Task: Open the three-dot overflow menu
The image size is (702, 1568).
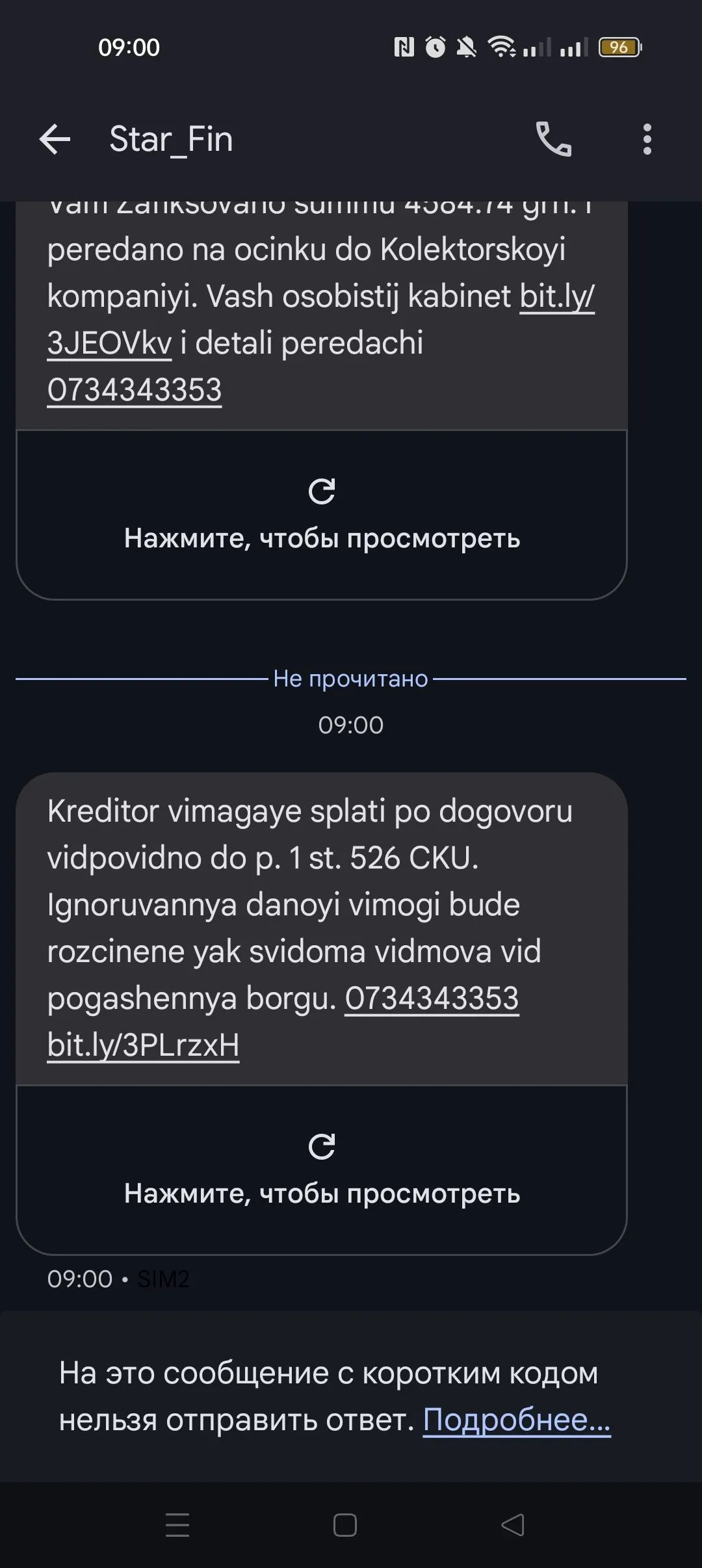Action: [646, 139]
